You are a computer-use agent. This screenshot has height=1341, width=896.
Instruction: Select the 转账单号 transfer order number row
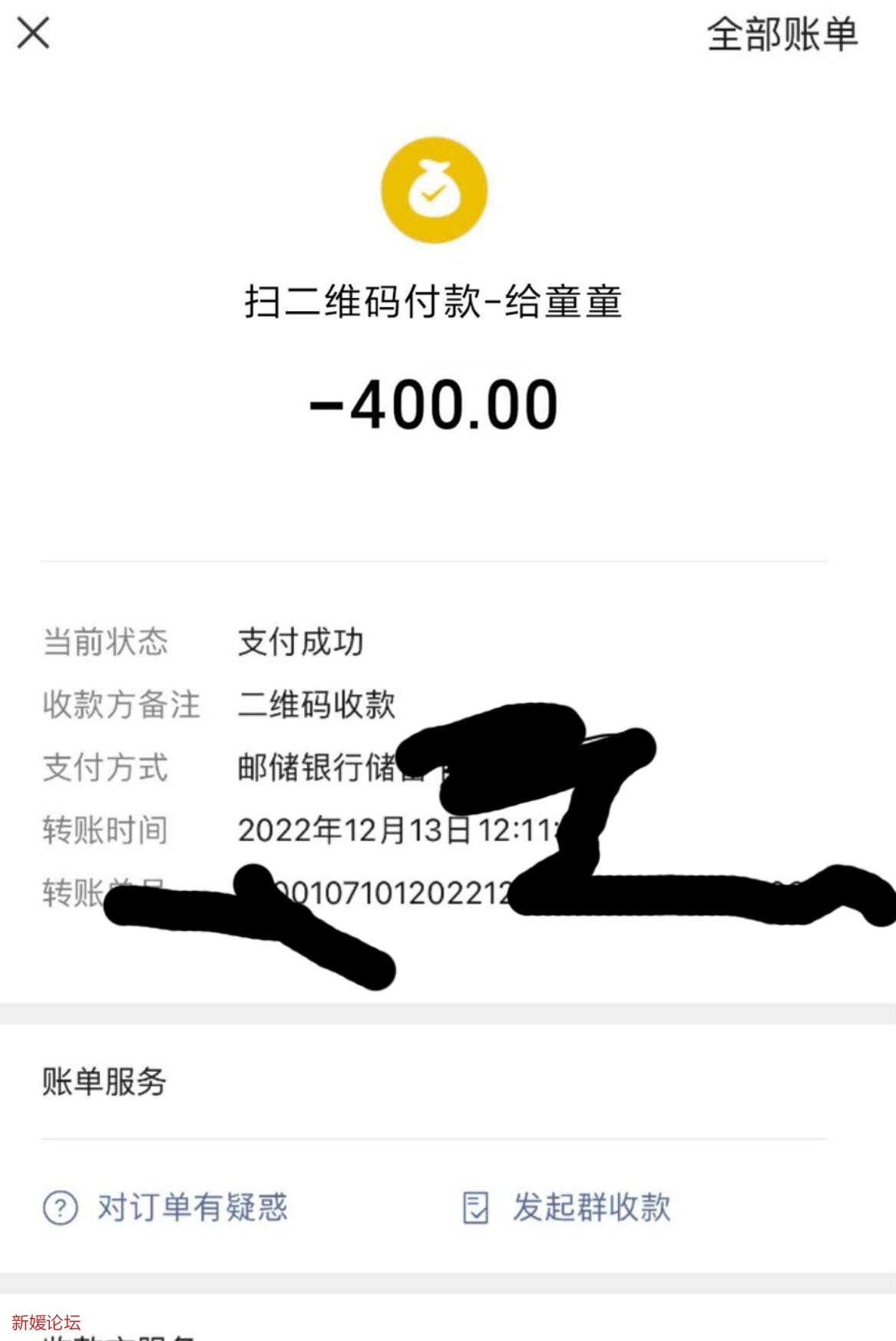point(106,889)
